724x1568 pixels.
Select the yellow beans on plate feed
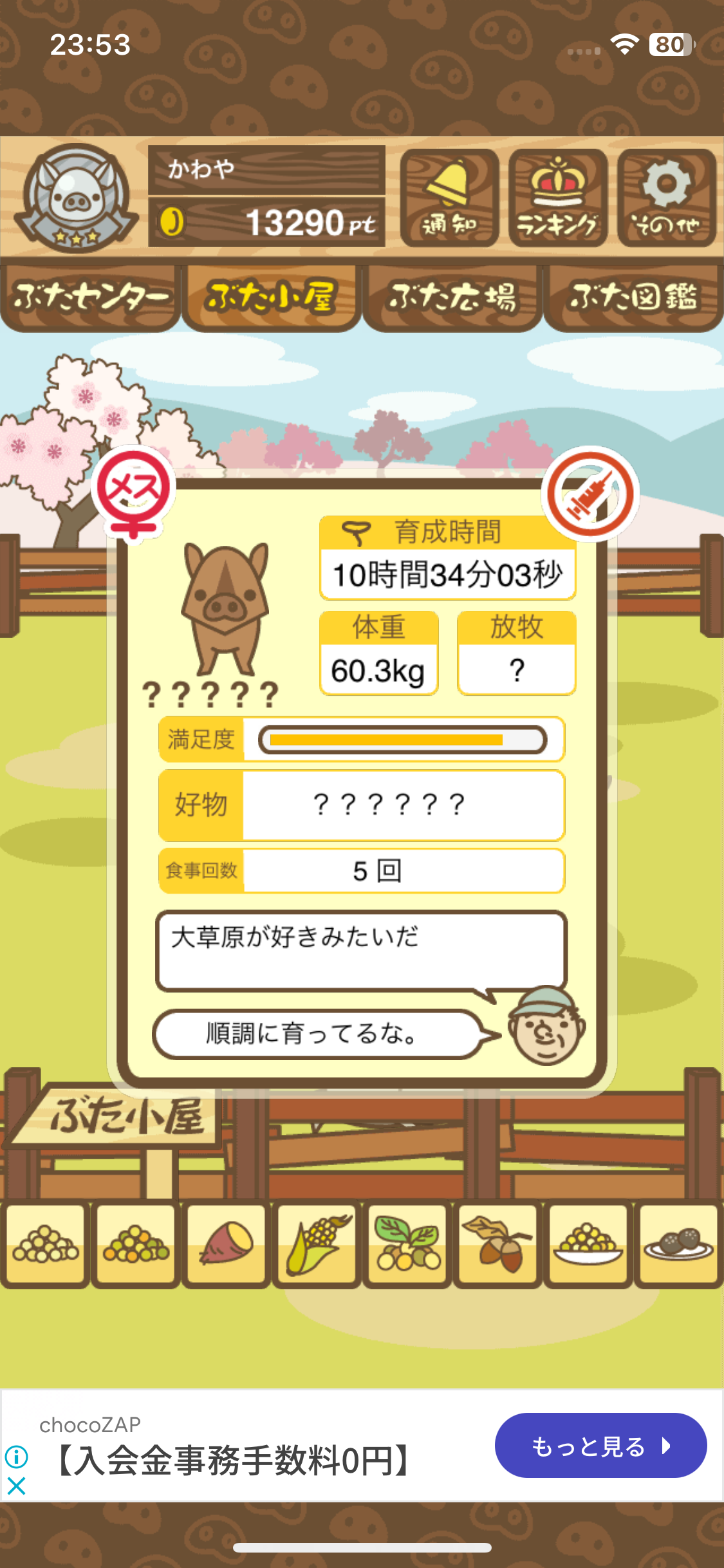[x=588, y=1245]
